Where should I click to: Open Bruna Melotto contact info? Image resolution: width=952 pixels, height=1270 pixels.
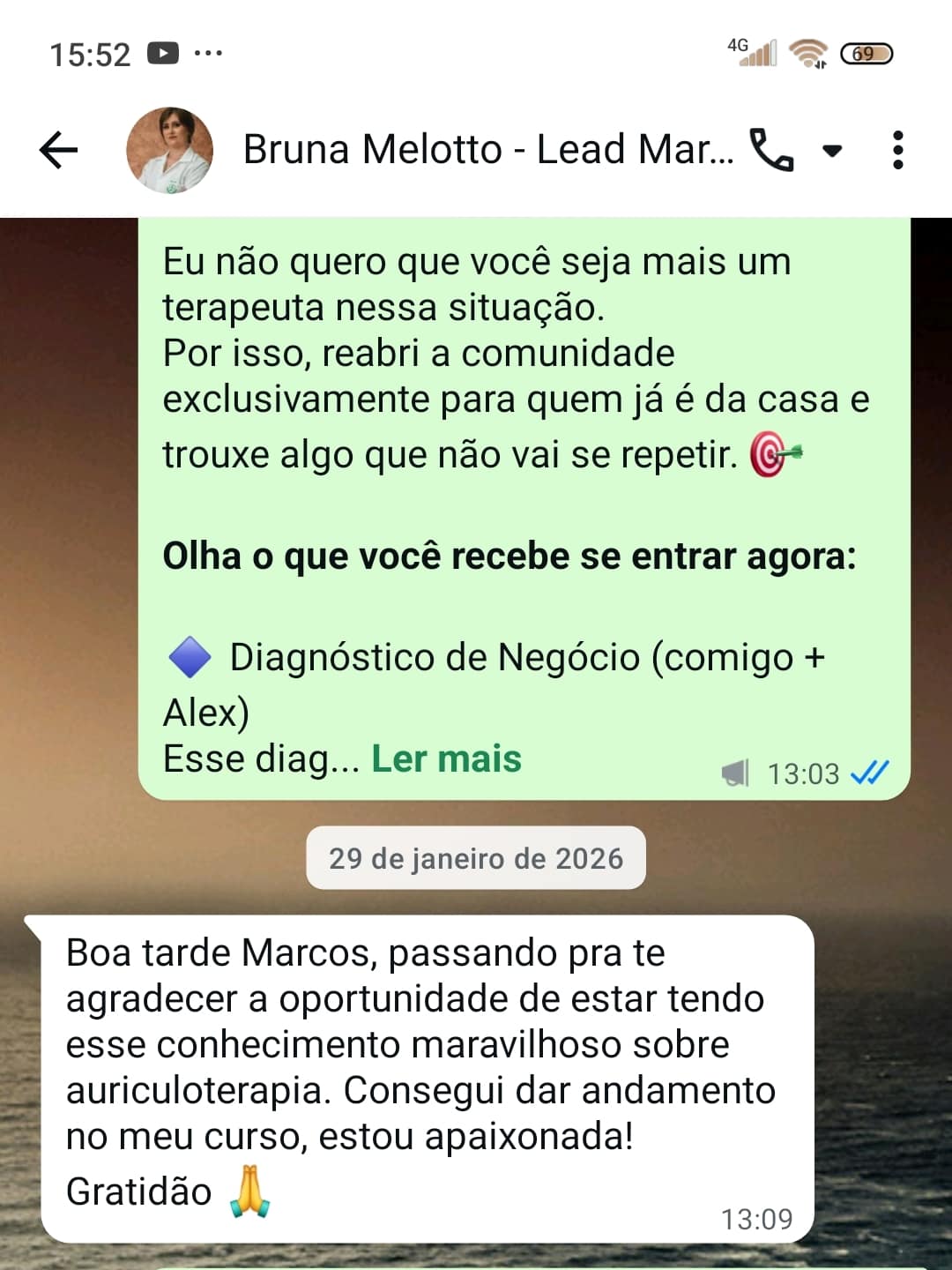click(487, 150)
